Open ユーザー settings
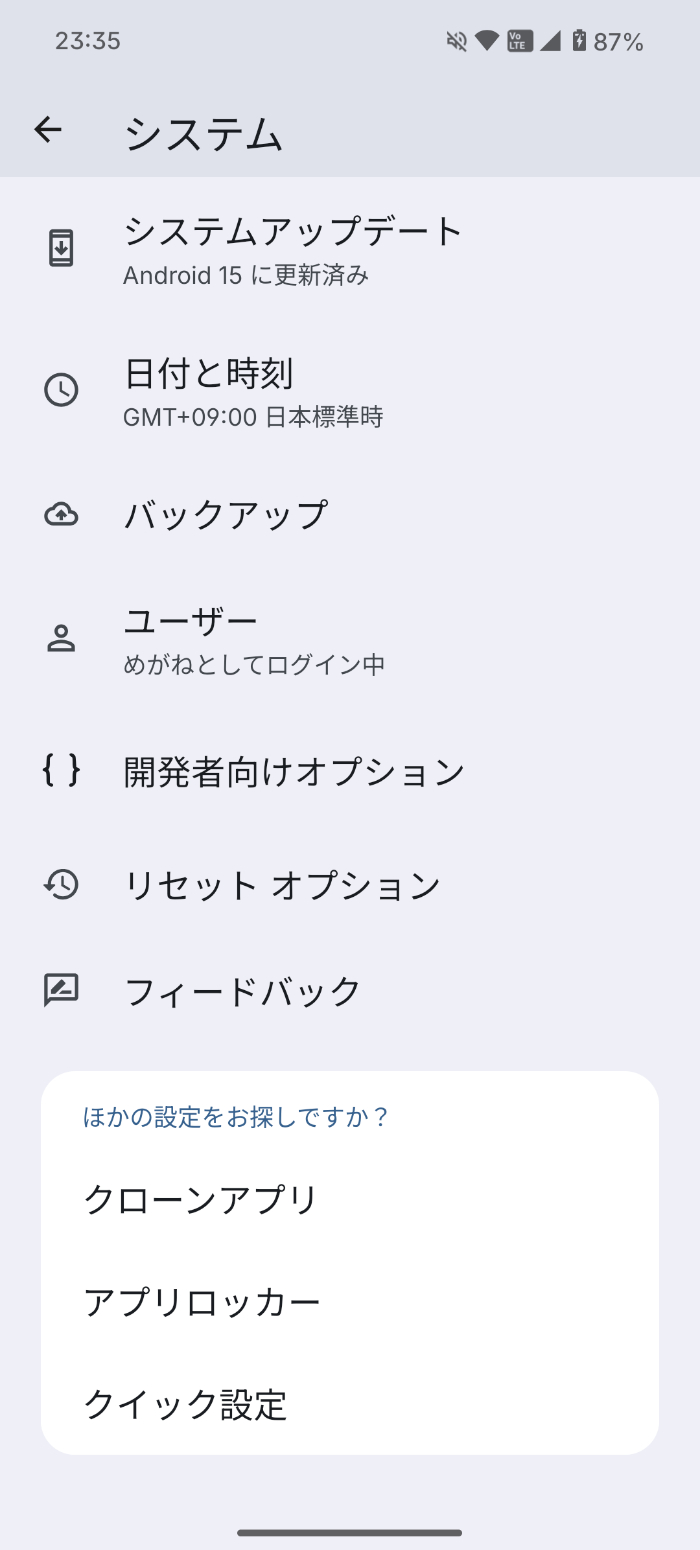Screen dimensions: 700x1550 350,639
